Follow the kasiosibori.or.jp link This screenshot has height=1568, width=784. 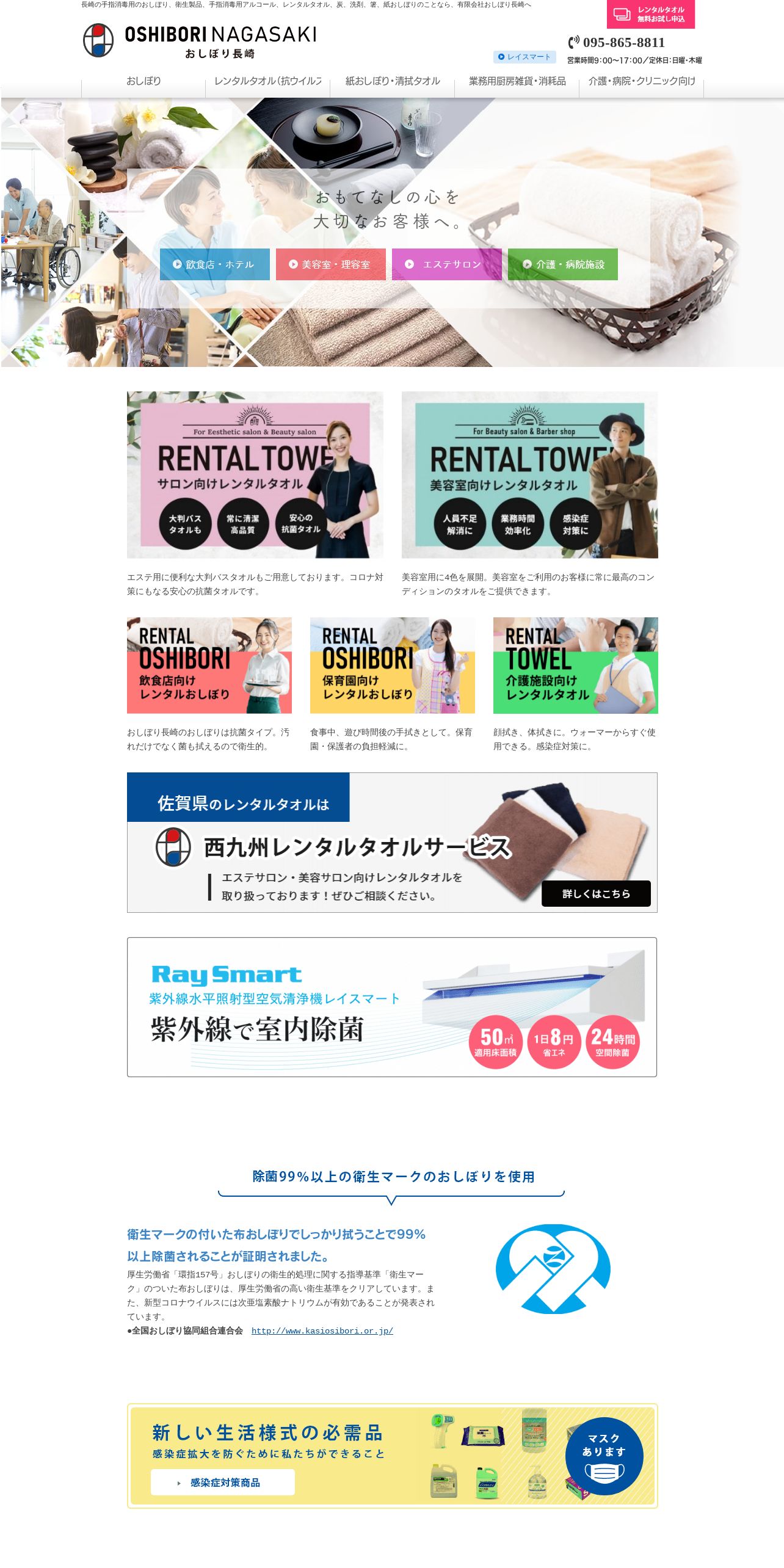(x=322, y=1330)
